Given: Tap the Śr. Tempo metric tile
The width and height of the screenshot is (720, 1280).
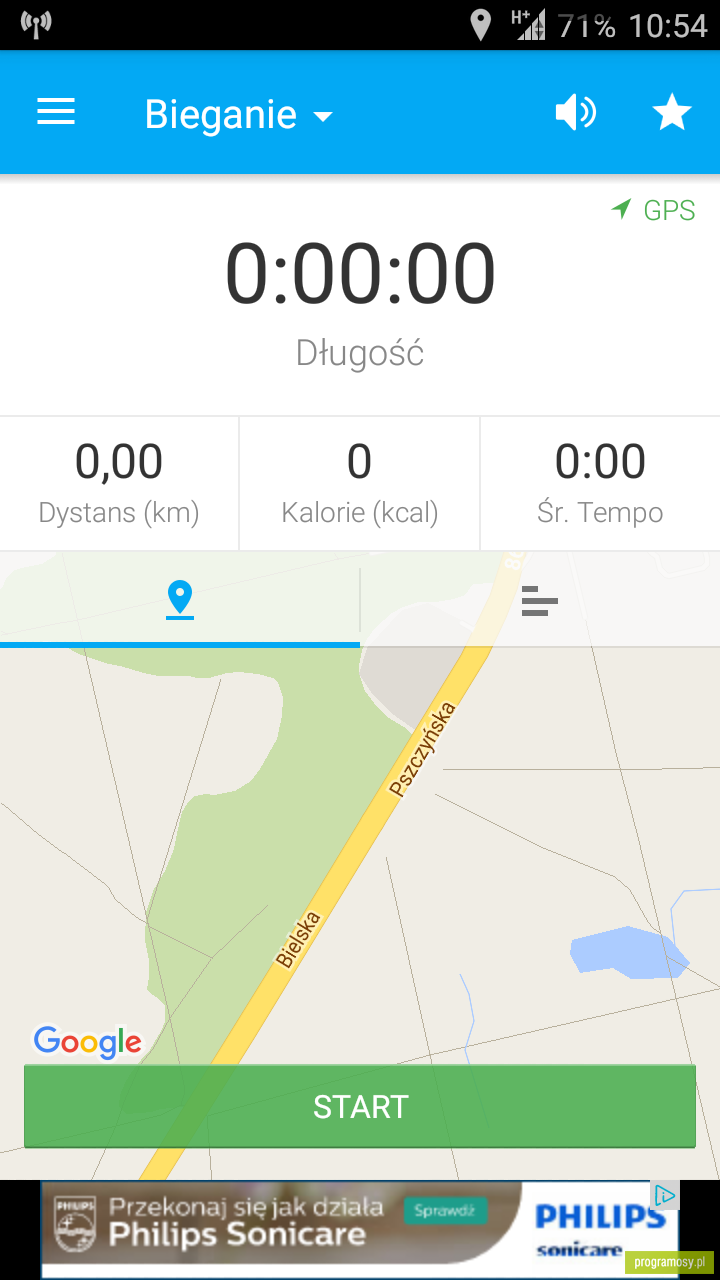Looking at the screenshot, I should click(600, 484).
